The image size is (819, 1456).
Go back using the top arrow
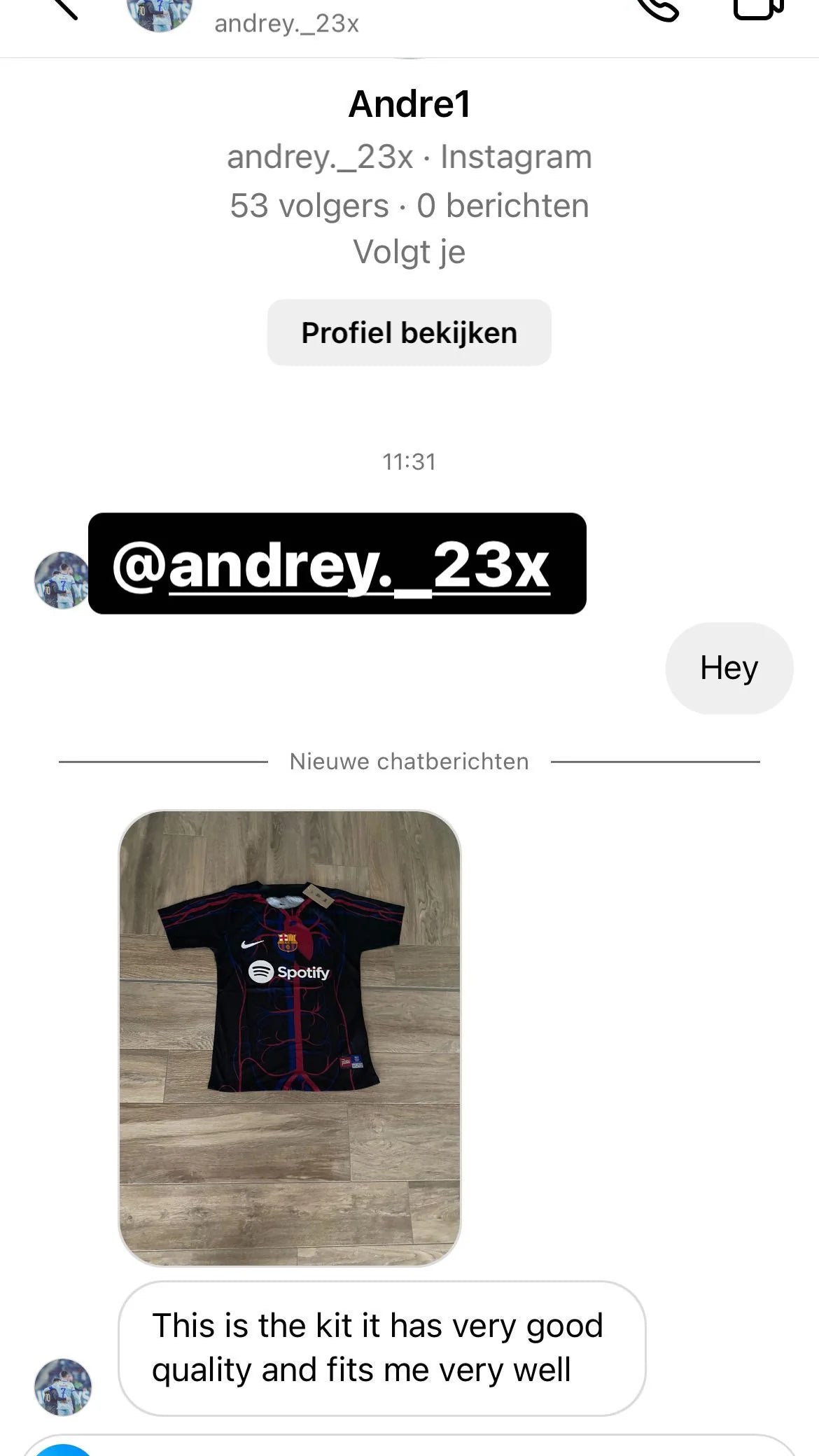(64, 7)
